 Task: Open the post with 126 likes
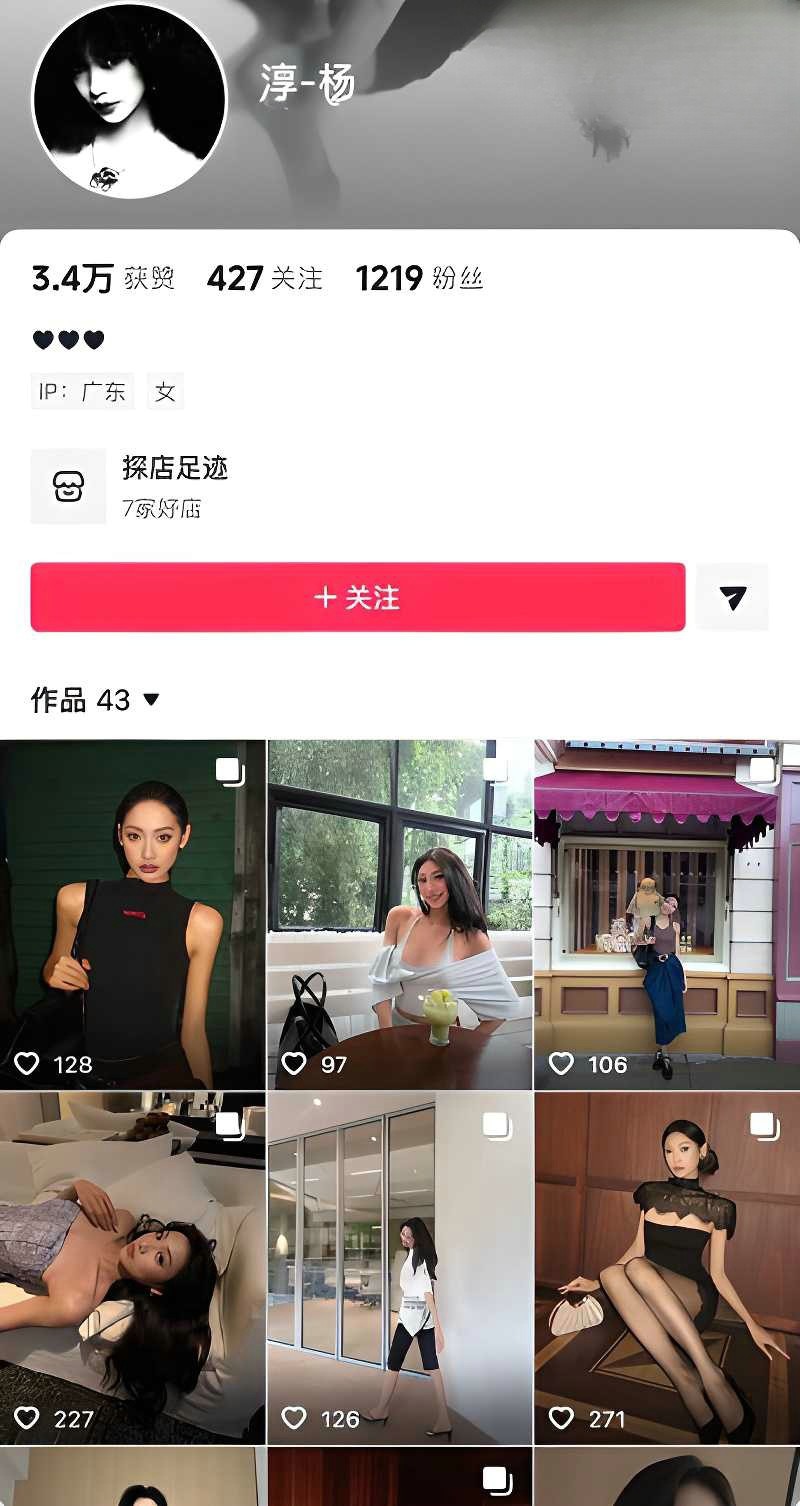[x=400, y=1268]
